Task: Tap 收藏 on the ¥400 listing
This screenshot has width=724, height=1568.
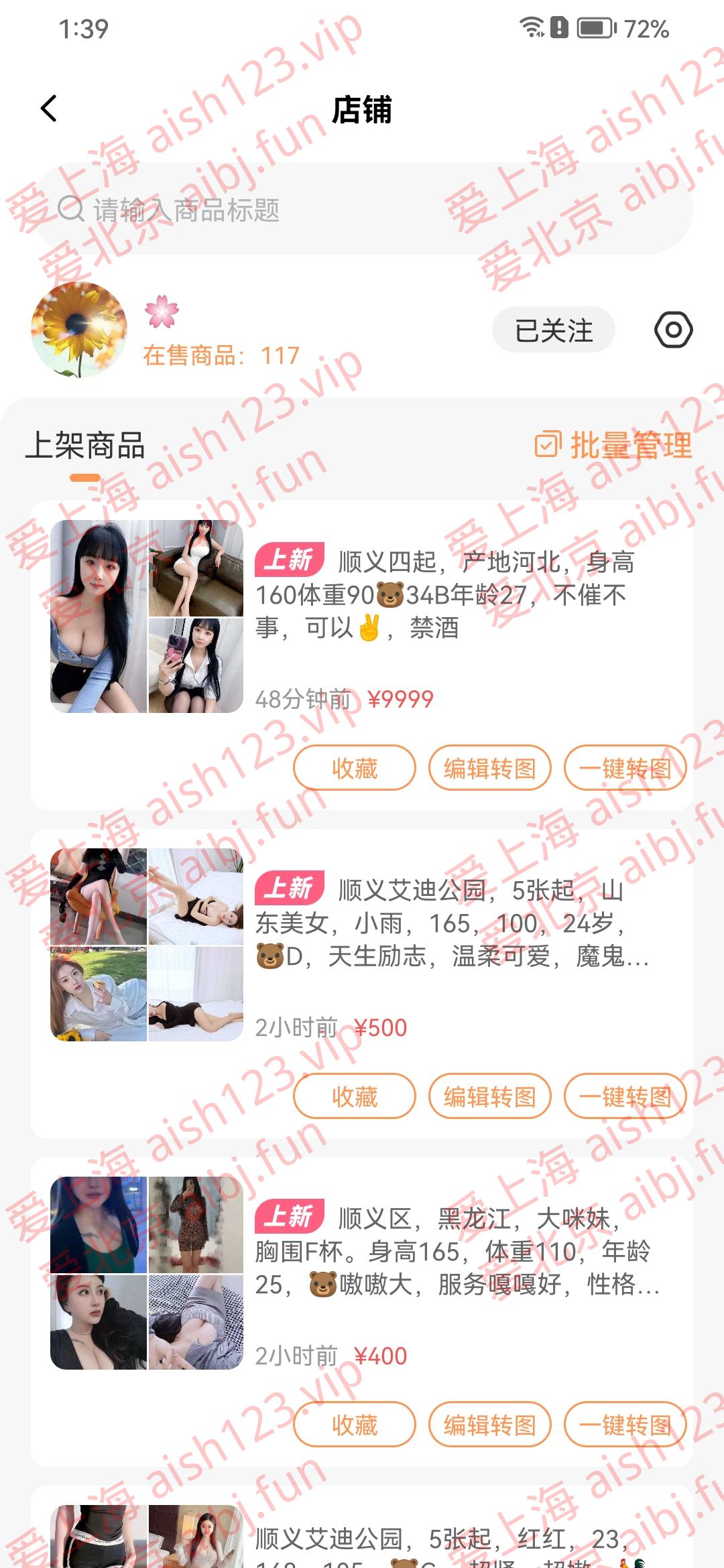Action: point(355,1425)
